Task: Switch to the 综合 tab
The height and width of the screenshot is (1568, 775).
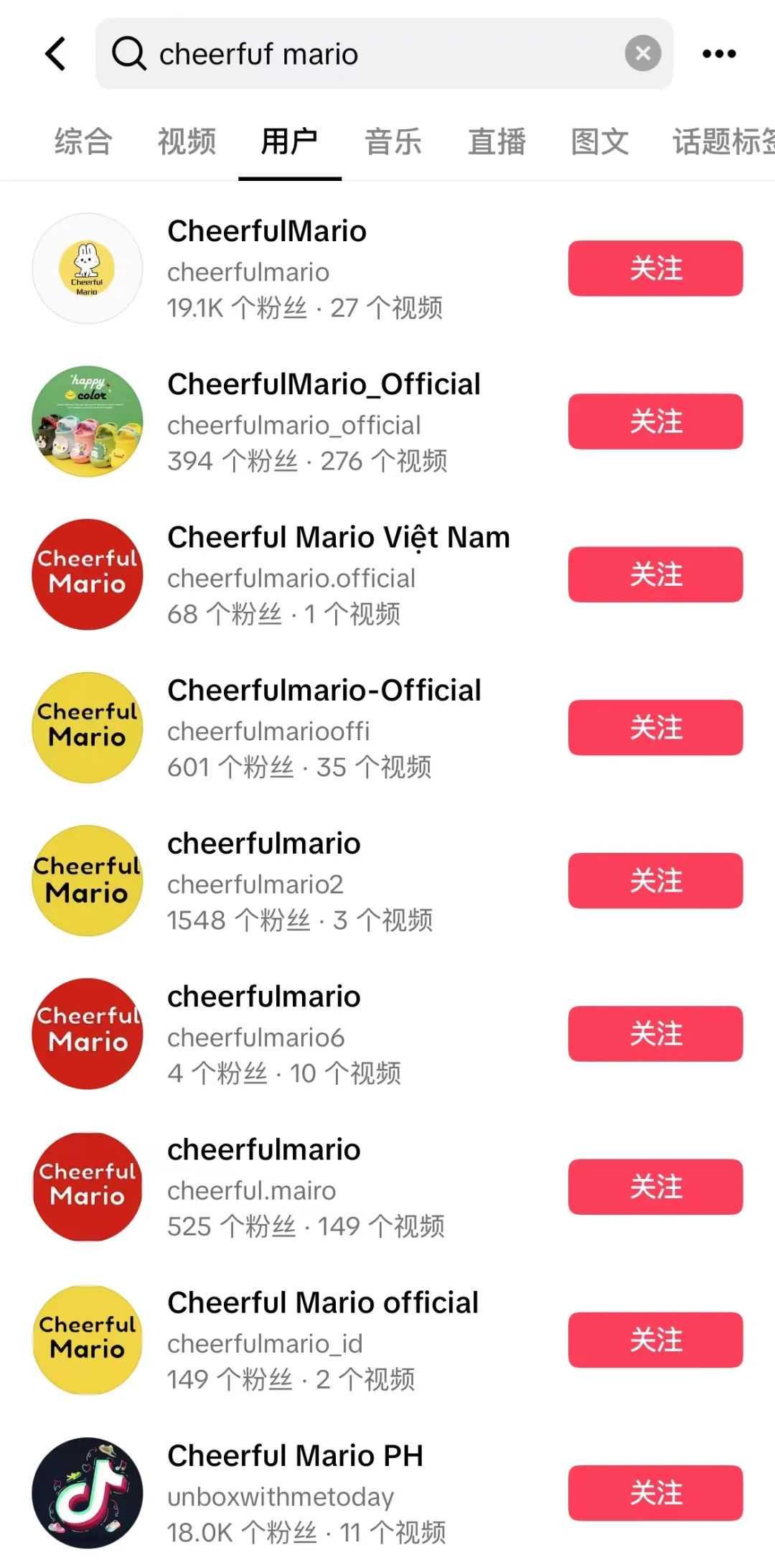Action: [83, 141]
